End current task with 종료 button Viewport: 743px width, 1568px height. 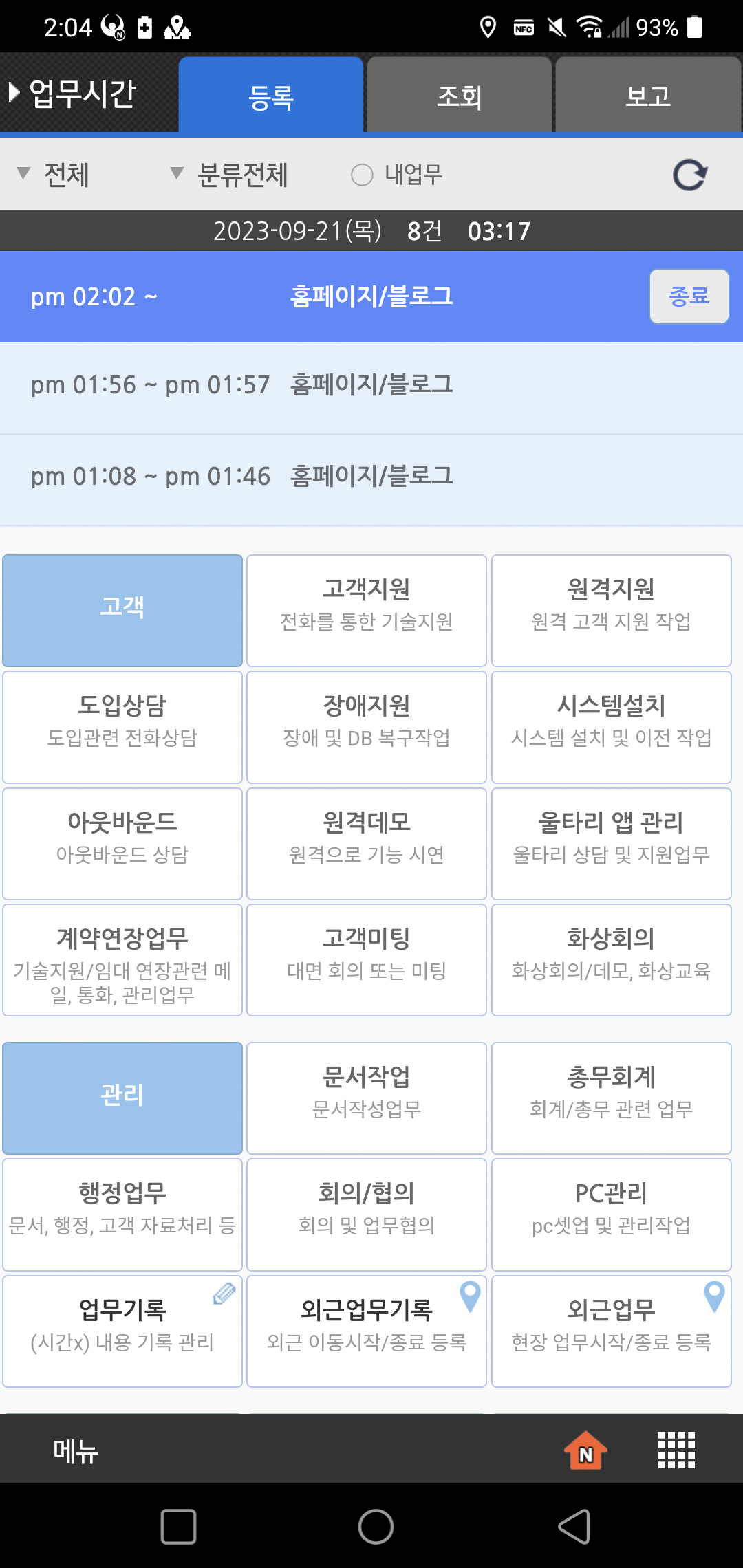coord(689,296)
